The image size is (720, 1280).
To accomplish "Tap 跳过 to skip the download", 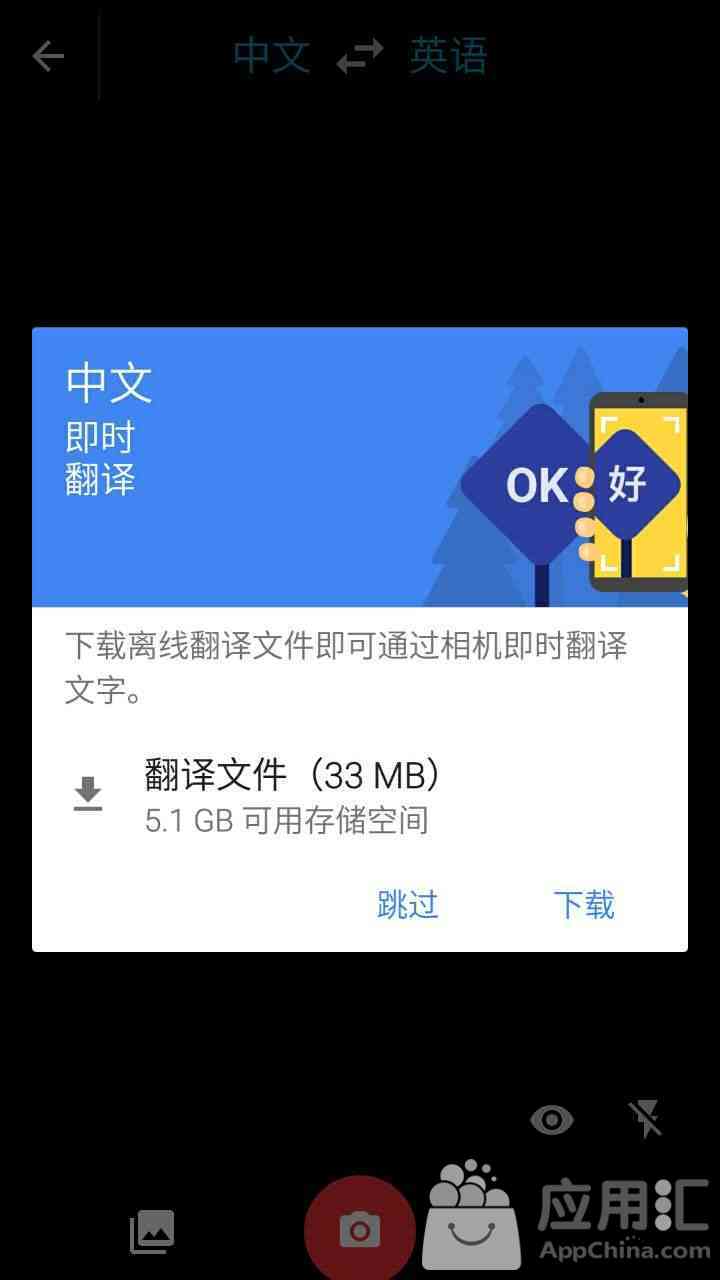I will (408, 904).
